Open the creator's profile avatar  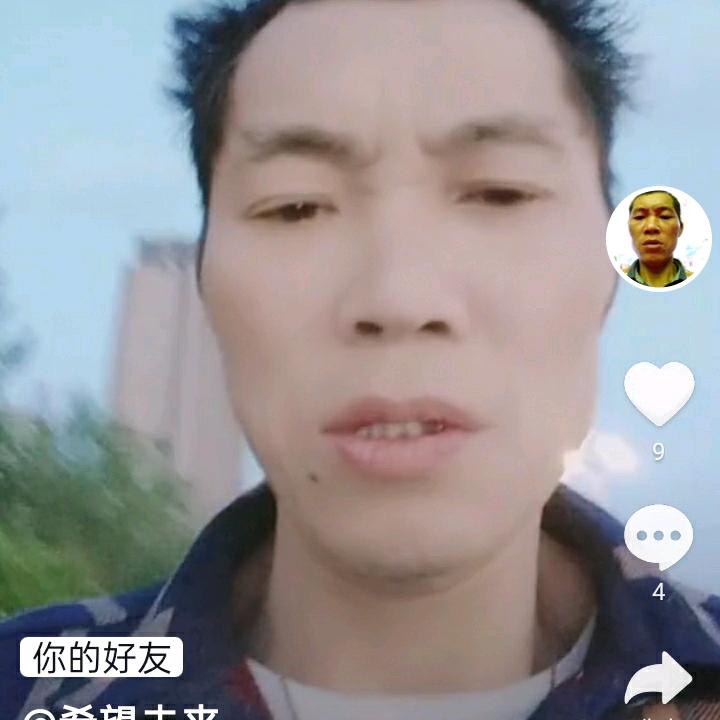pos(658,239)
